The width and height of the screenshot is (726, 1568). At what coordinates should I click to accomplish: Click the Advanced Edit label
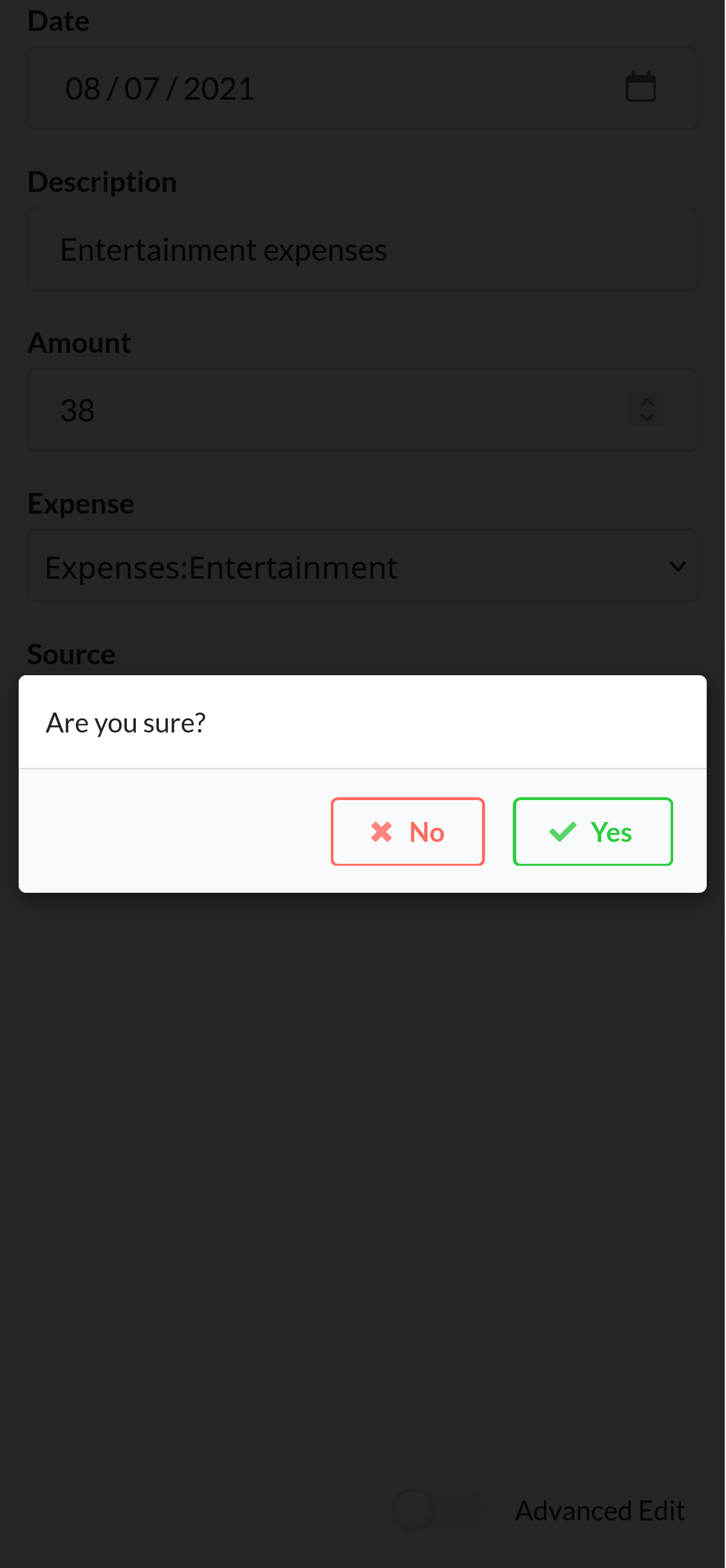pos(600,1511)
